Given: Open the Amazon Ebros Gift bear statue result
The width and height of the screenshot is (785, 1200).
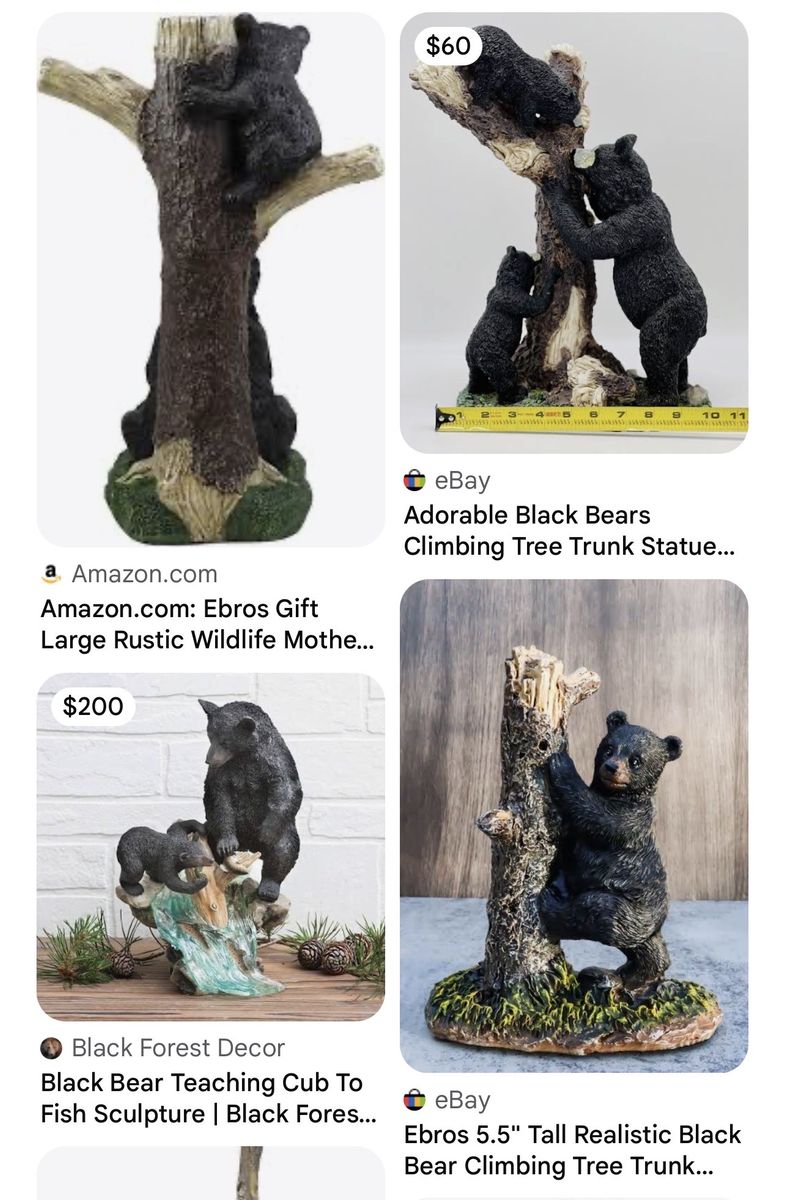Looking at the screenshot, I should pyautogui.click(x=210, y=280).
